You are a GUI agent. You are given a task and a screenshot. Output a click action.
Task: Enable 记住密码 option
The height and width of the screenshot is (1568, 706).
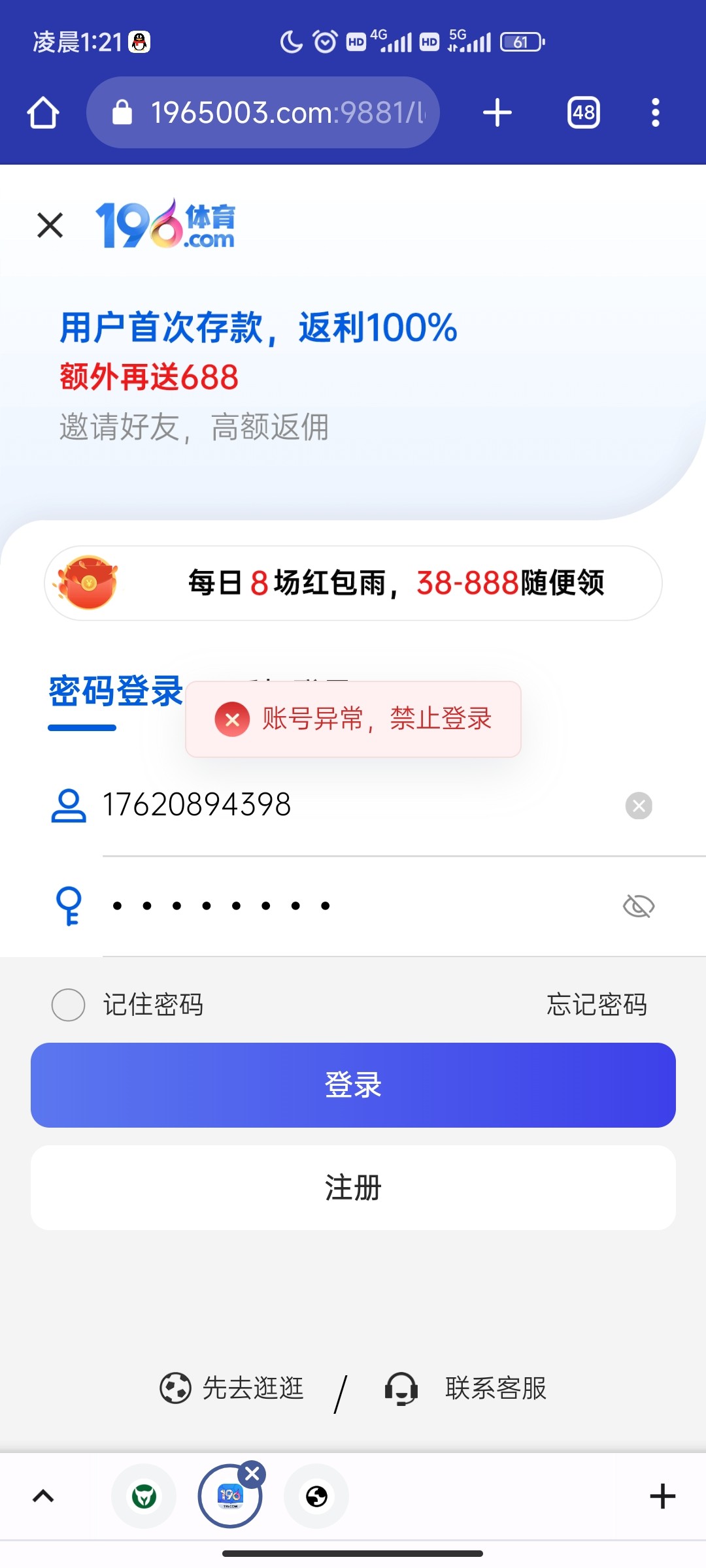click(x=69, y=1005)
